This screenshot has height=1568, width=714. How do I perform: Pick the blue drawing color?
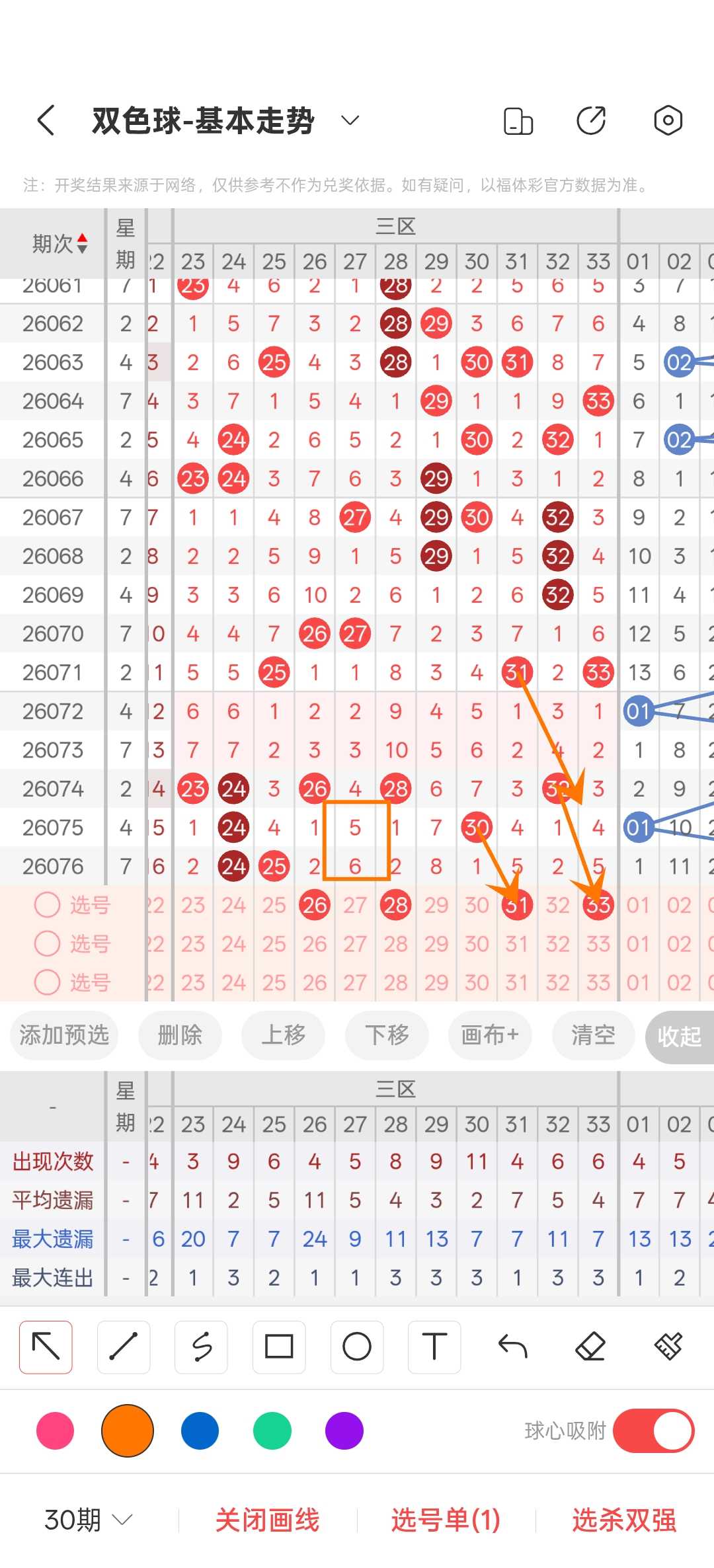click(200, 1431)
